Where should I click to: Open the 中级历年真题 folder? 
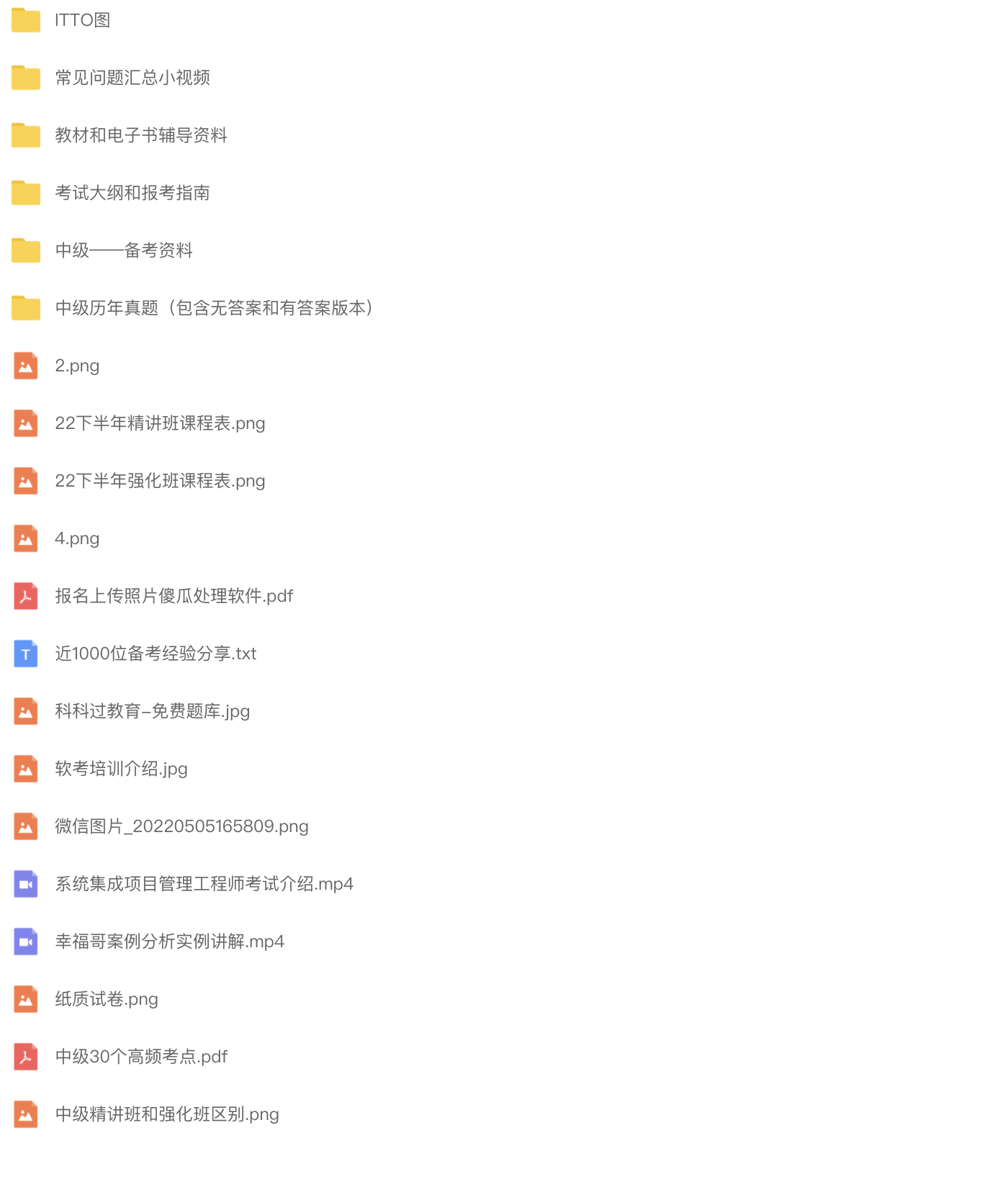coord(213,308)
